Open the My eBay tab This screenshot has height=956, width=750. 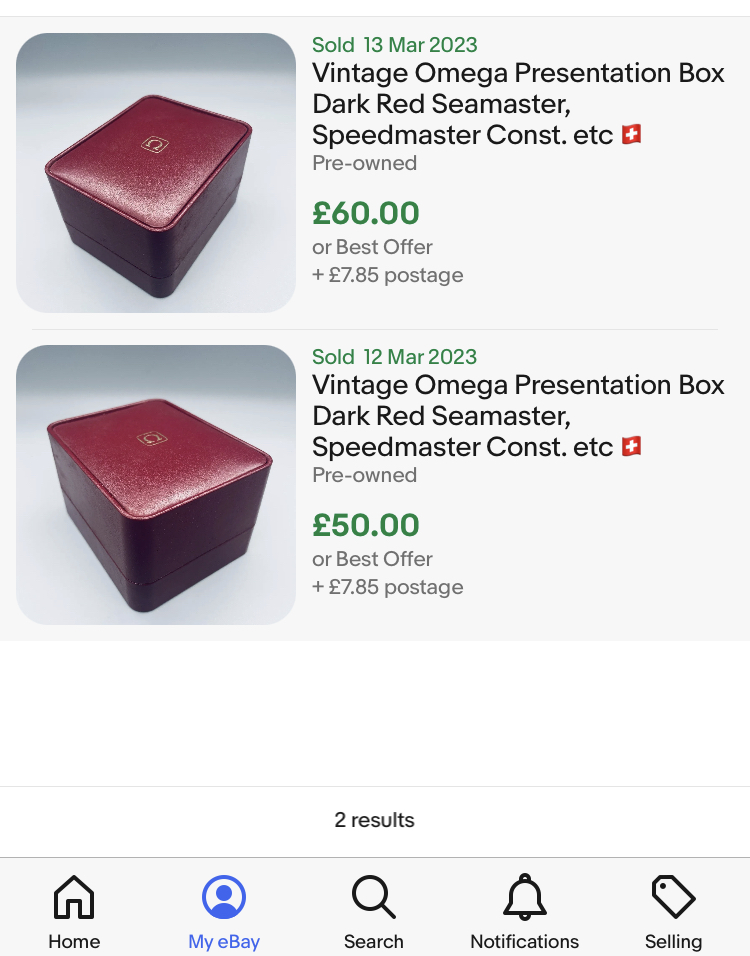tap(224, 910)
